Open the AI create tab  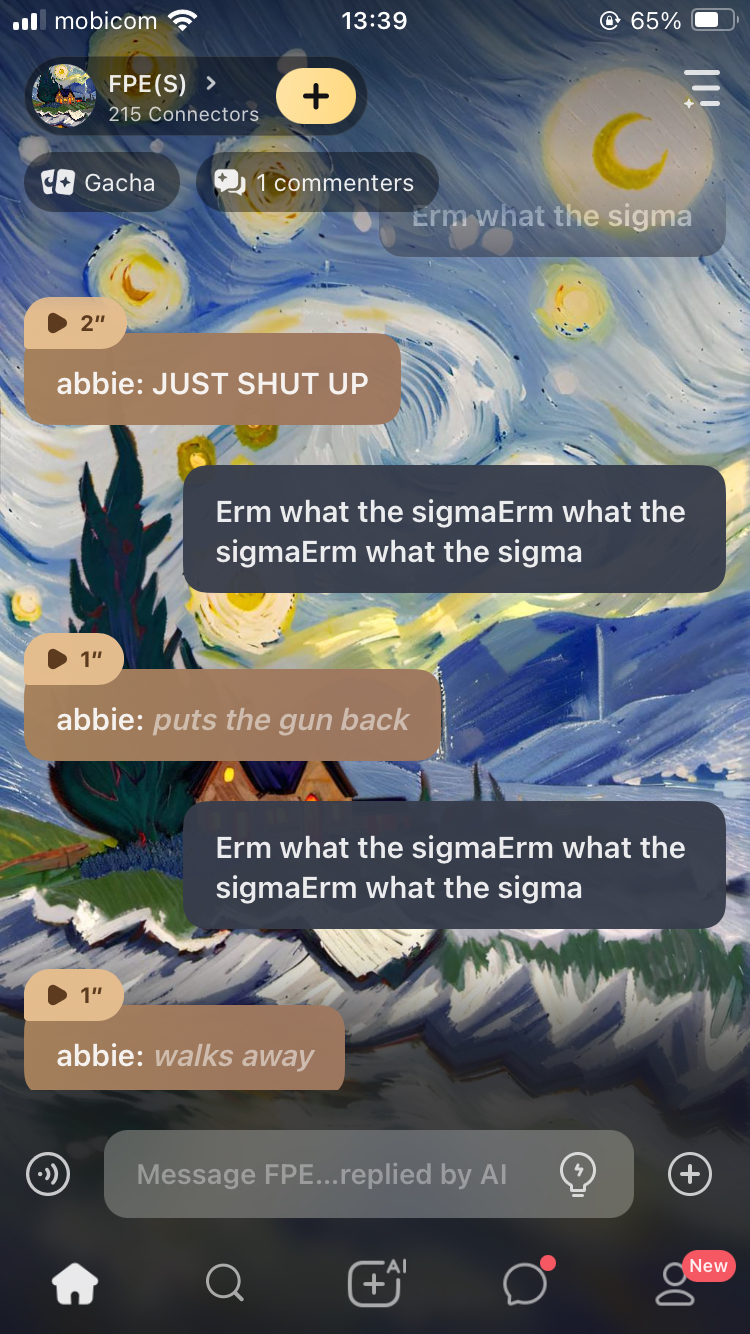375,1283
